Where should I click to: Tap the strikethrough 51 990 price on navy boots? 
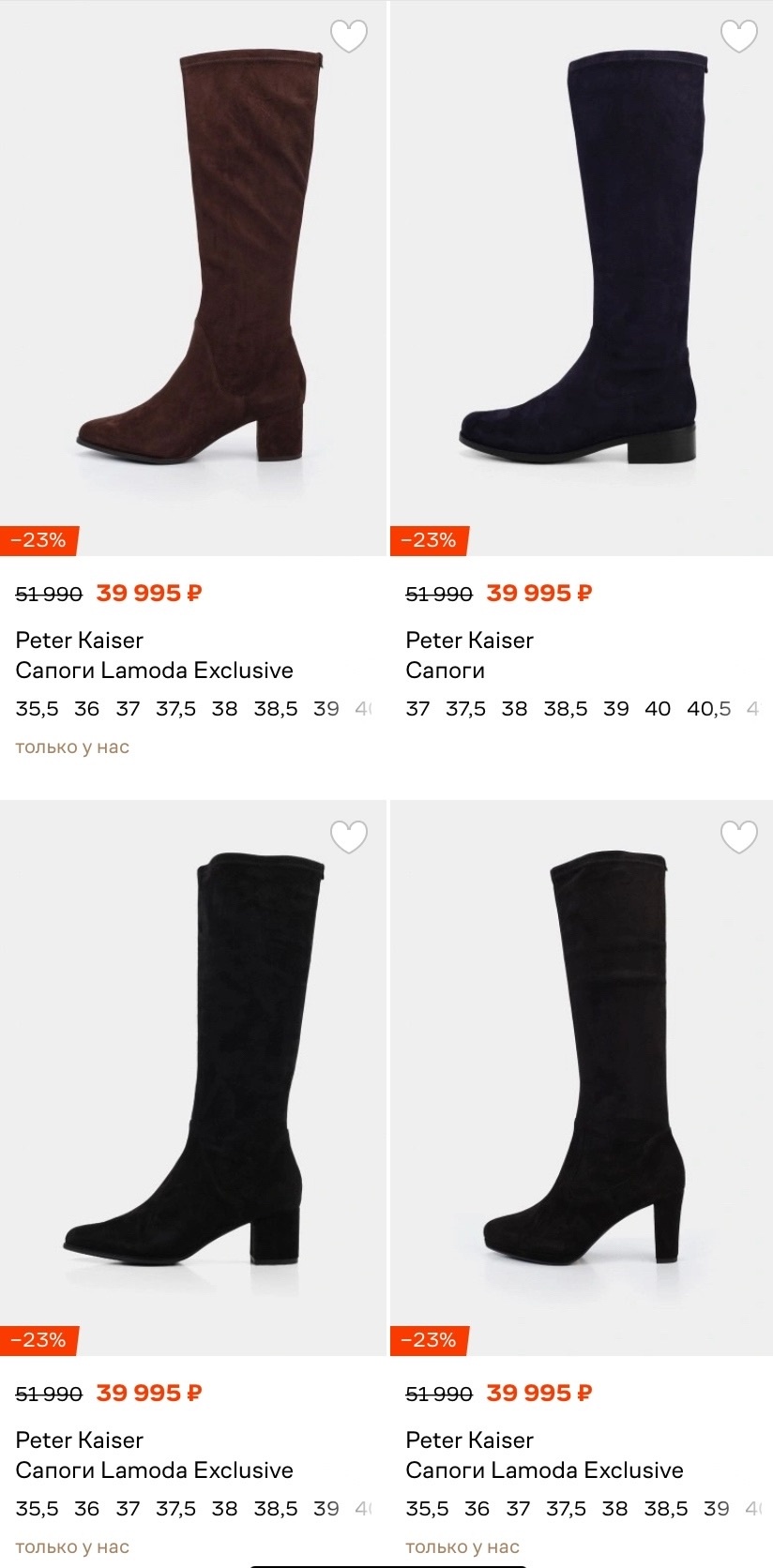pos(438,594)
